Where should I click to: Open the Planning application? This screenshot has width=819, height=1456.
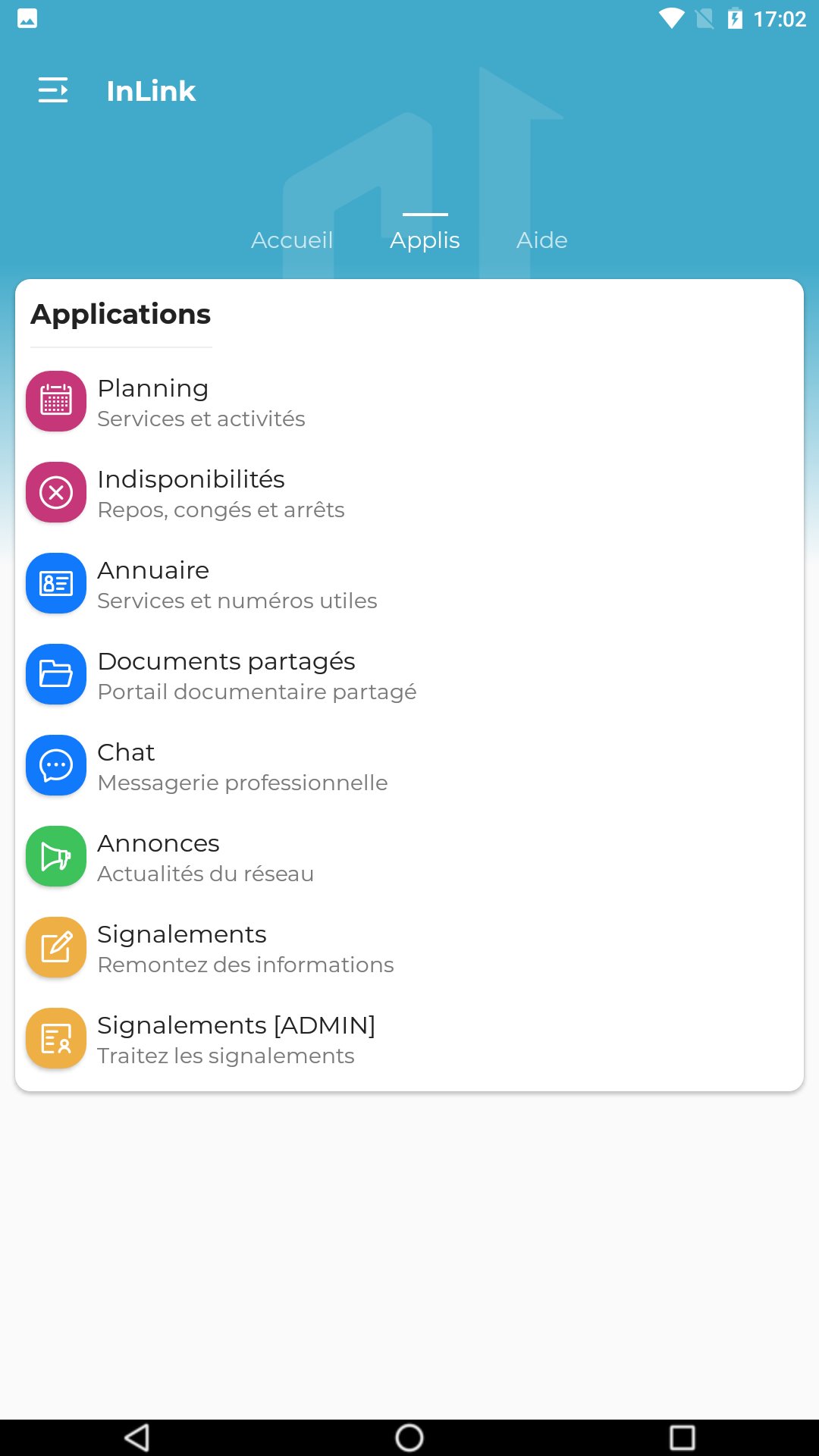pyautogui.click(x=409, y=402)
